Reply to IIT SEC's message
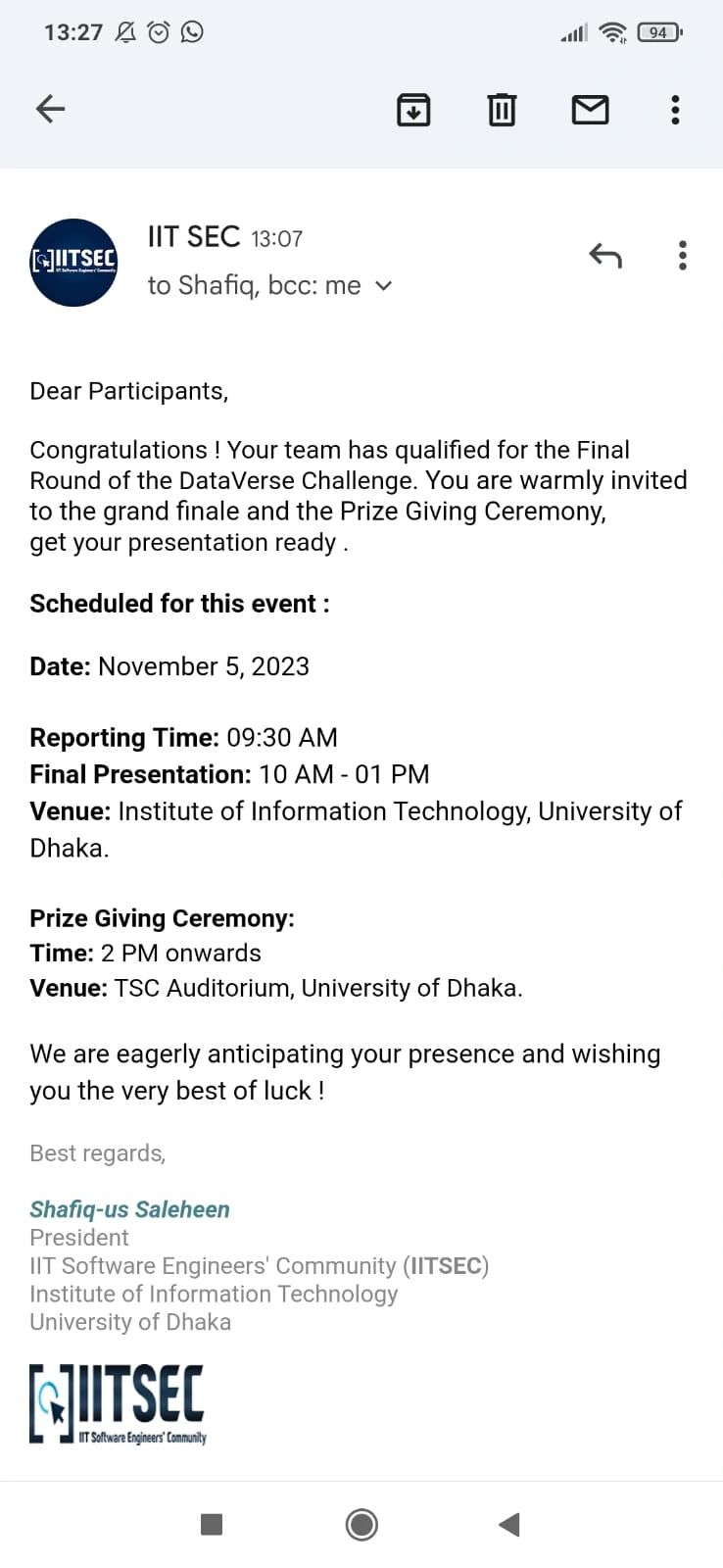 (x=605, y=256)
